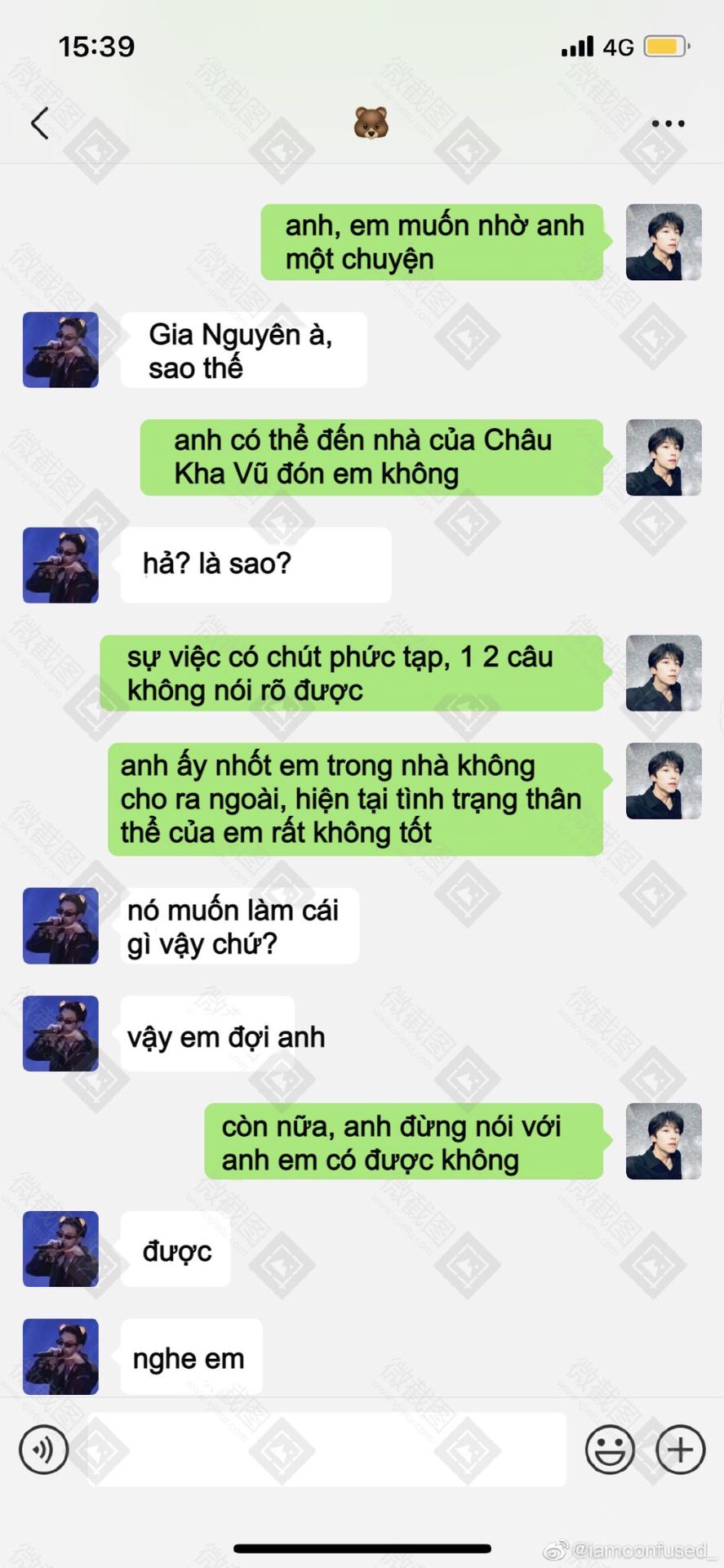Viewport: 724px width, 1568px height.
Task: Switch to voice message input
Action: (x=43, y=1449)
